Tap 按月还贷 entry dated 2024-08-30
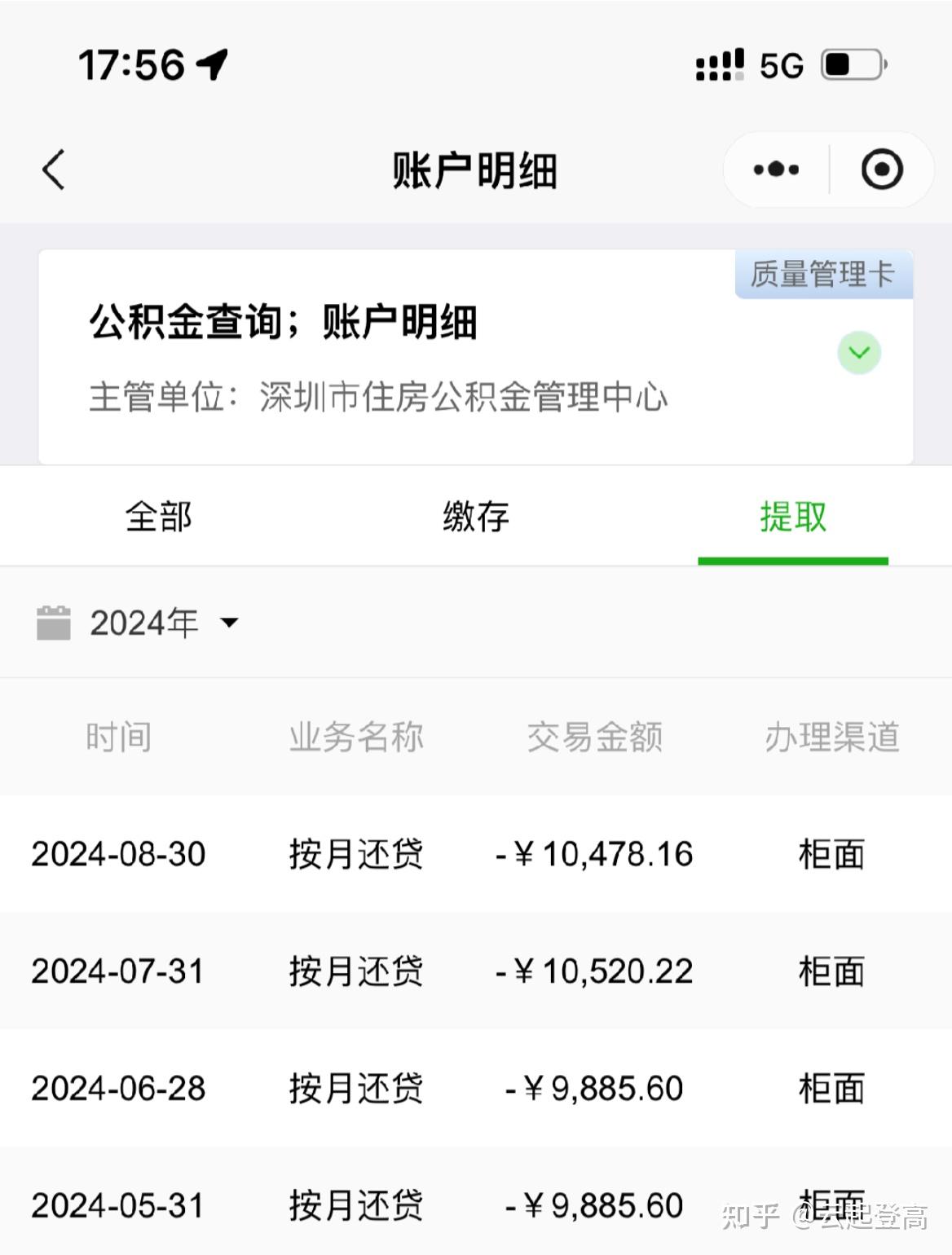This screenshot has height=1255, width=952. pos(356,854)
